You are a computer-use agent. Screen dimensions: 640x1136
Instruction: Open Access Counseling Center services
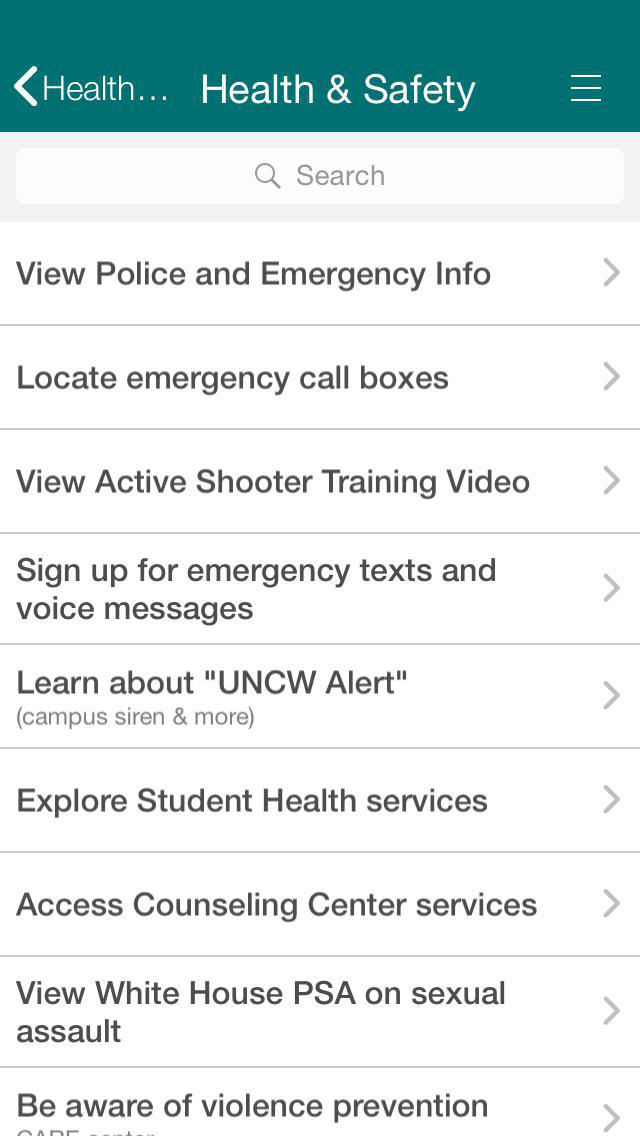coord(320,904)
